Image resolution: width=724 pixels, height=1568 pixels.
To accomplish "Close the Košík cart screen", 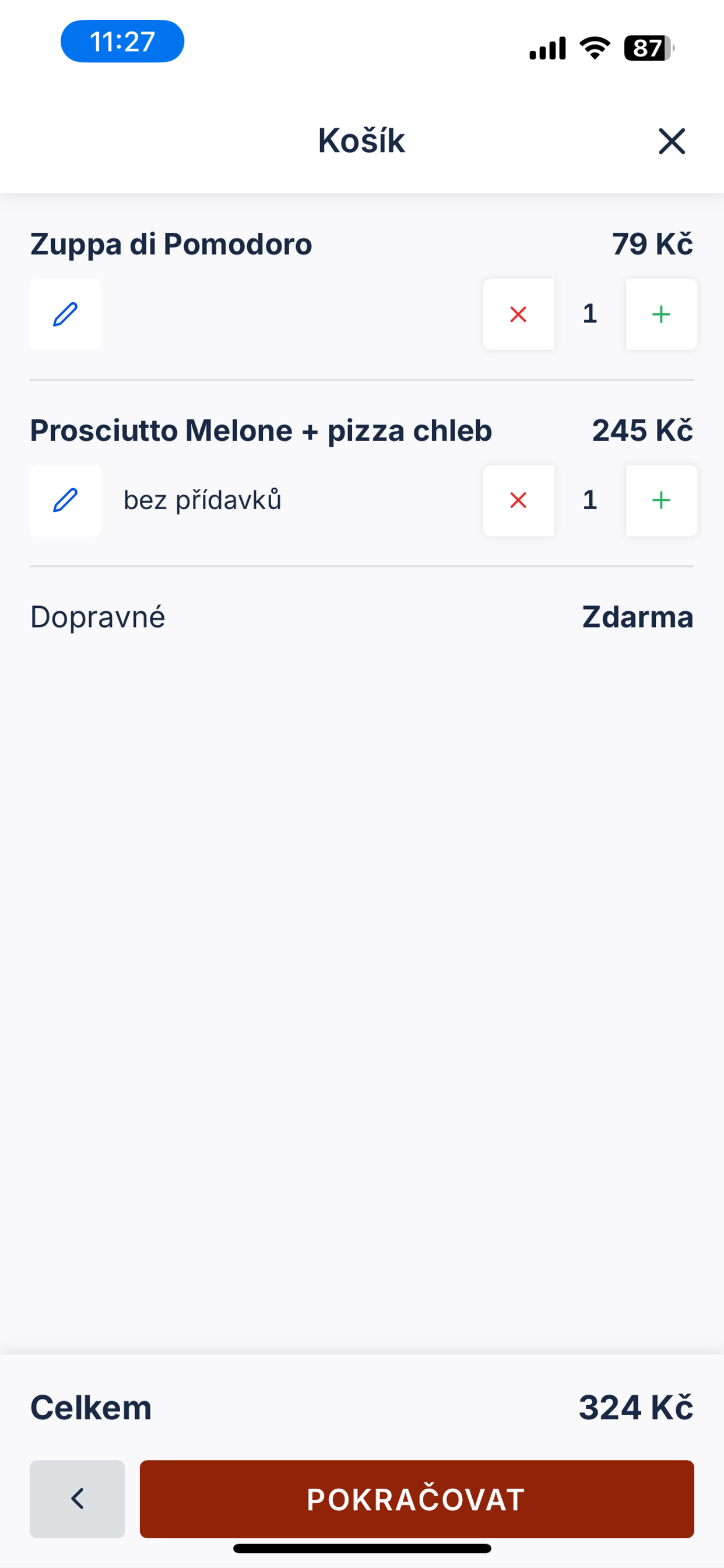I will click(672, 141).
